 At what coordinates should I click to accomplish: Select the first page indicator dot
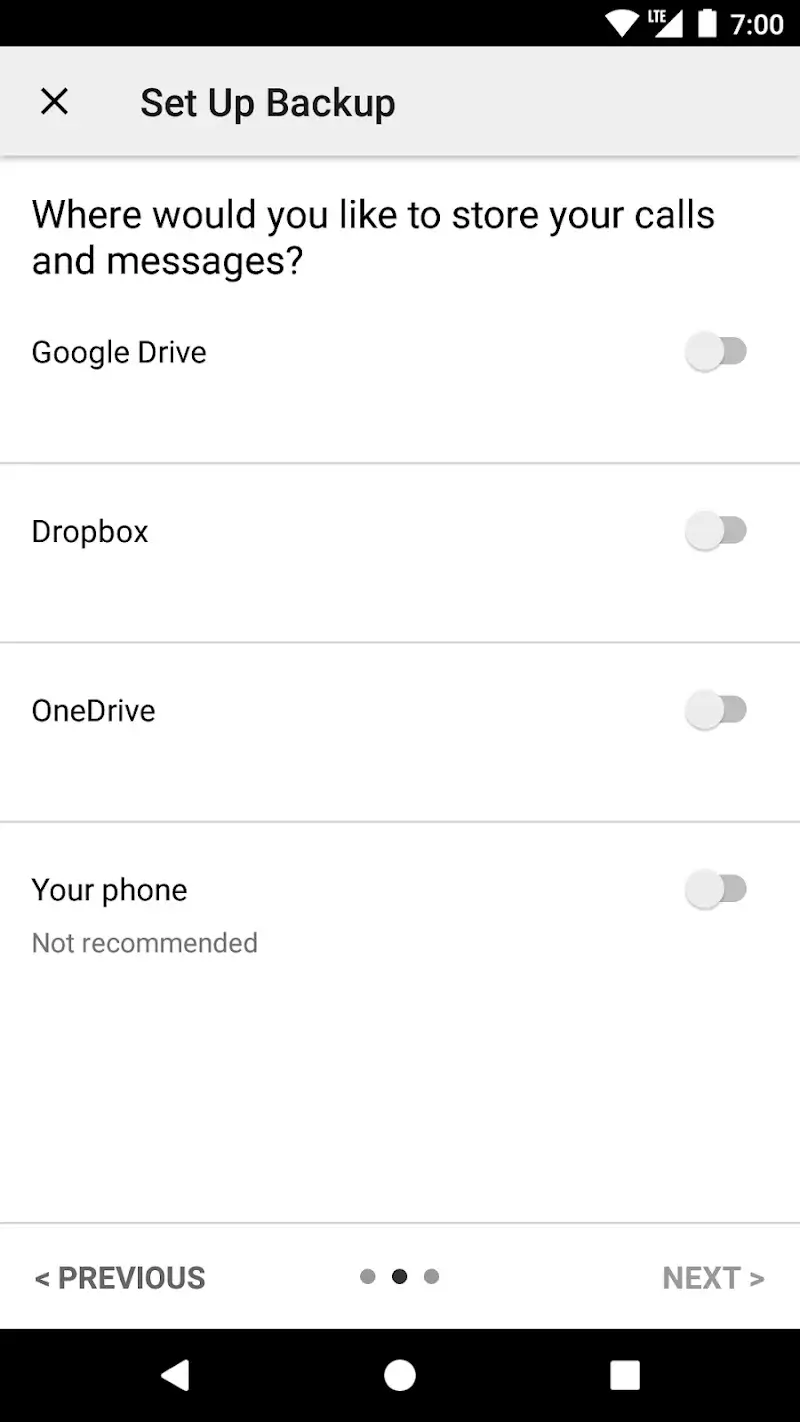click(x=368, y=1276)
